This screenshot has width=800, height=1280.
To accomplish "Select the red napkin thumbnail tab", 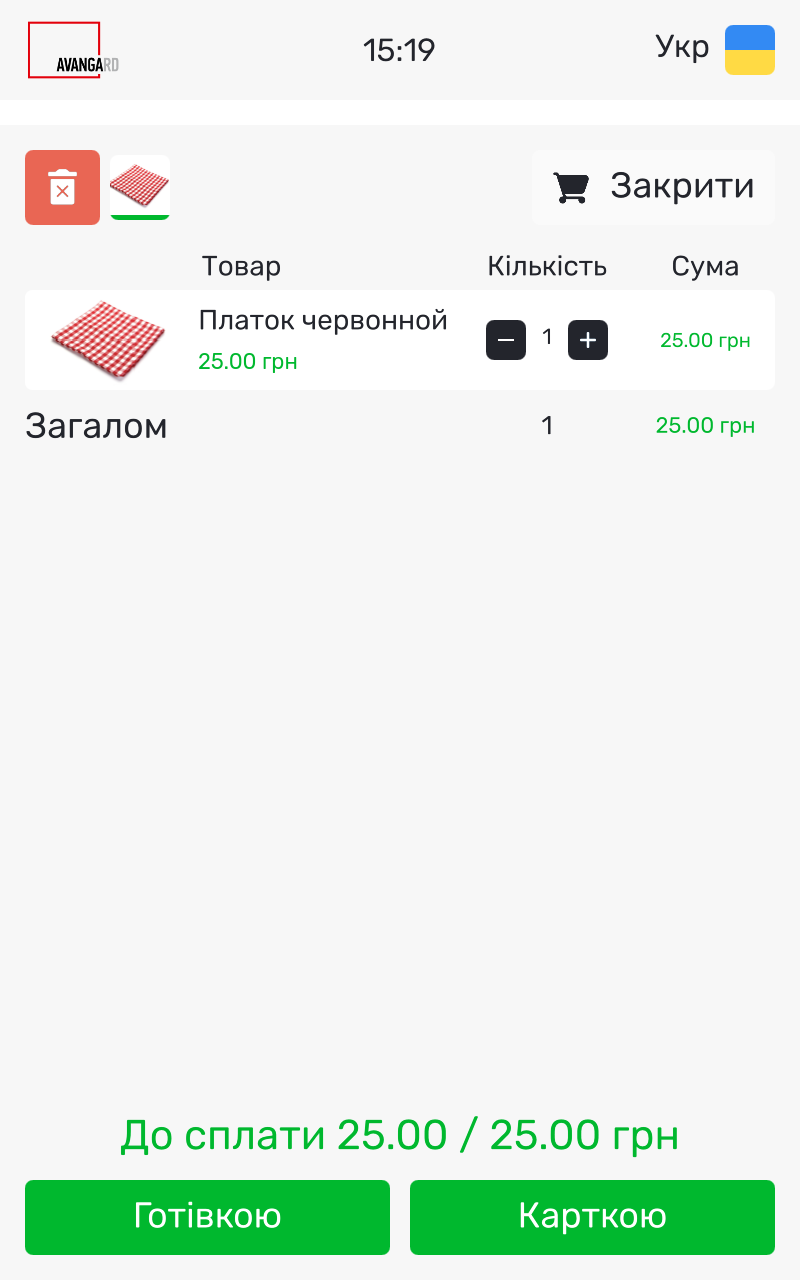I will click(140, 186).
